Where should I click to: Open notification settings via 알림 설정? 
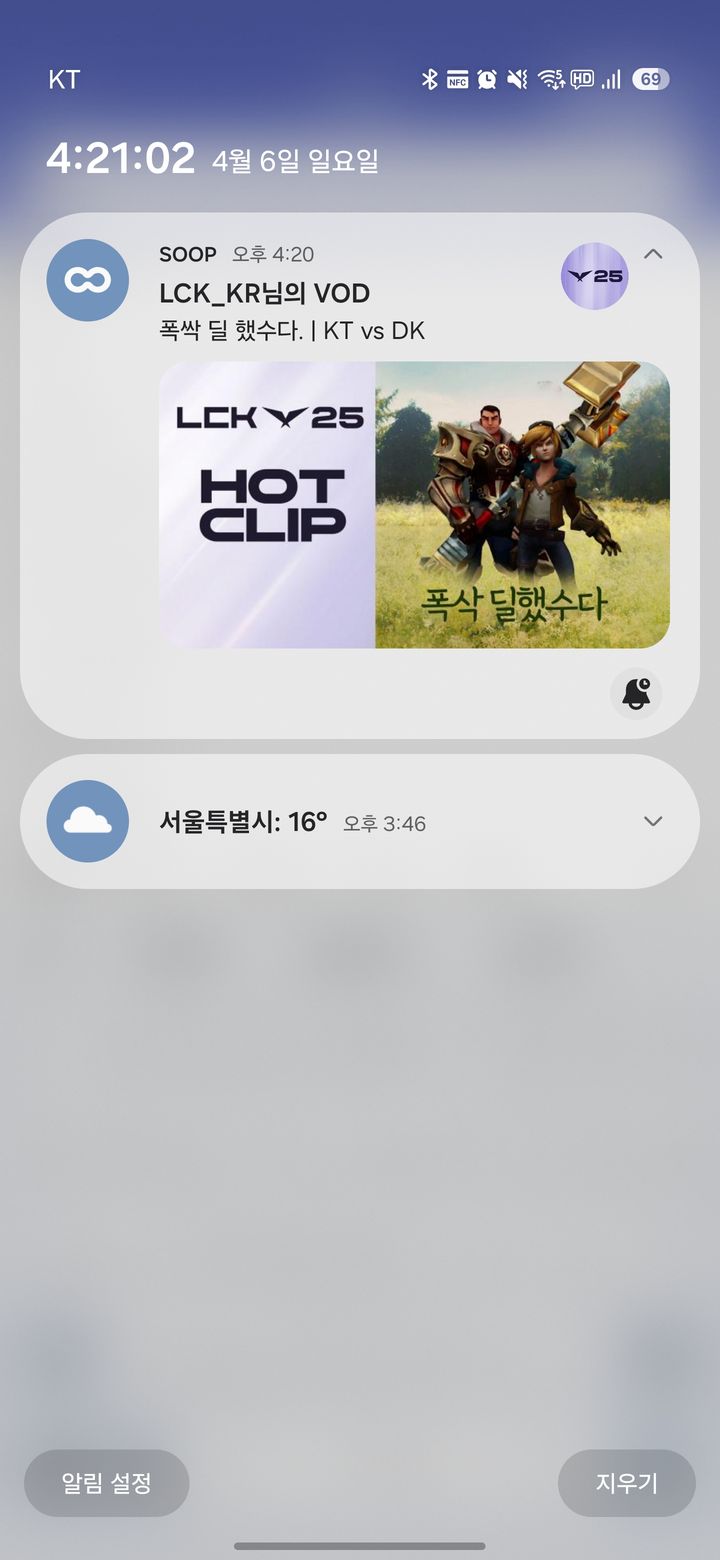(106, 1484)
